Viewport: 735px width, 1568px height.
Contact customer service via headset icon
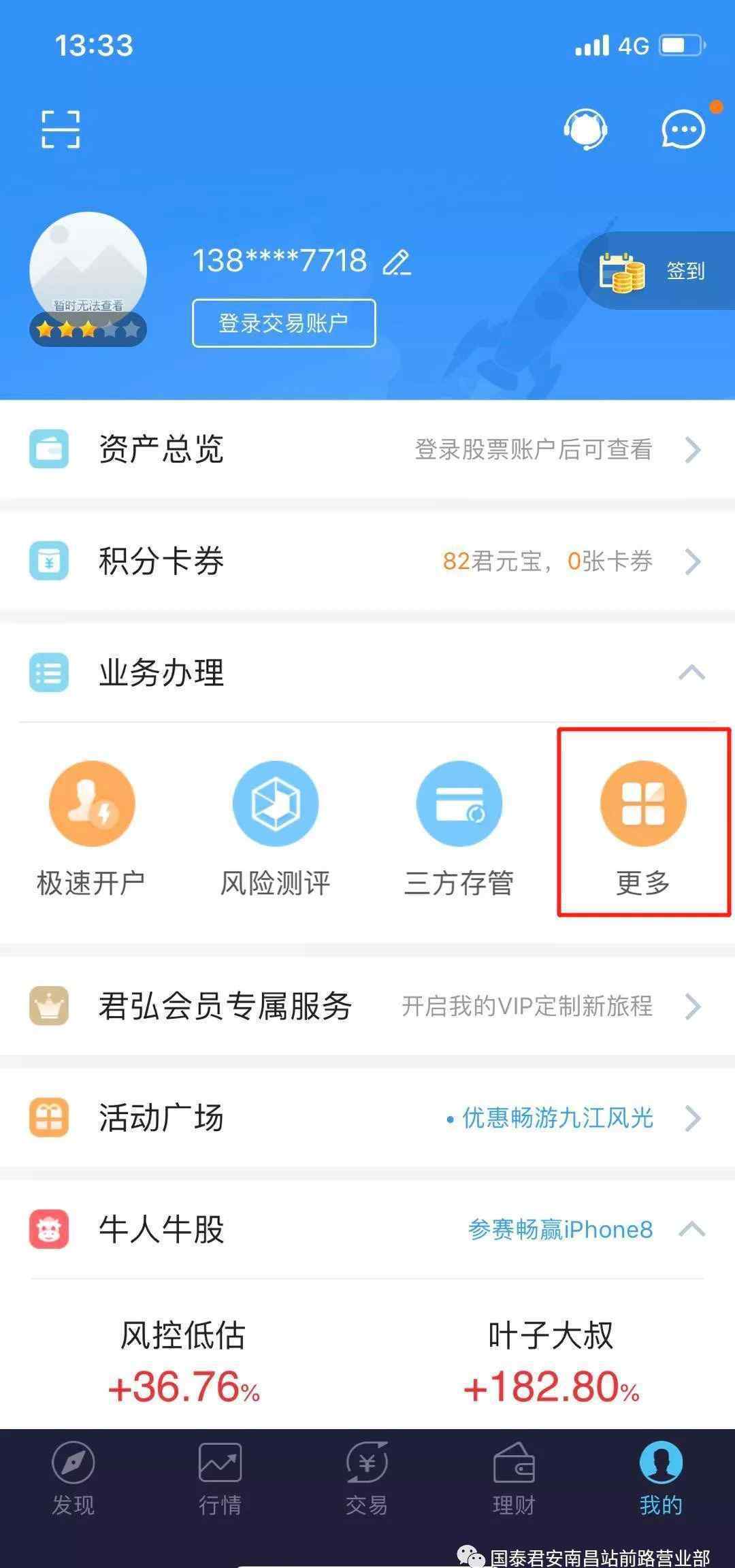point(585,129)
